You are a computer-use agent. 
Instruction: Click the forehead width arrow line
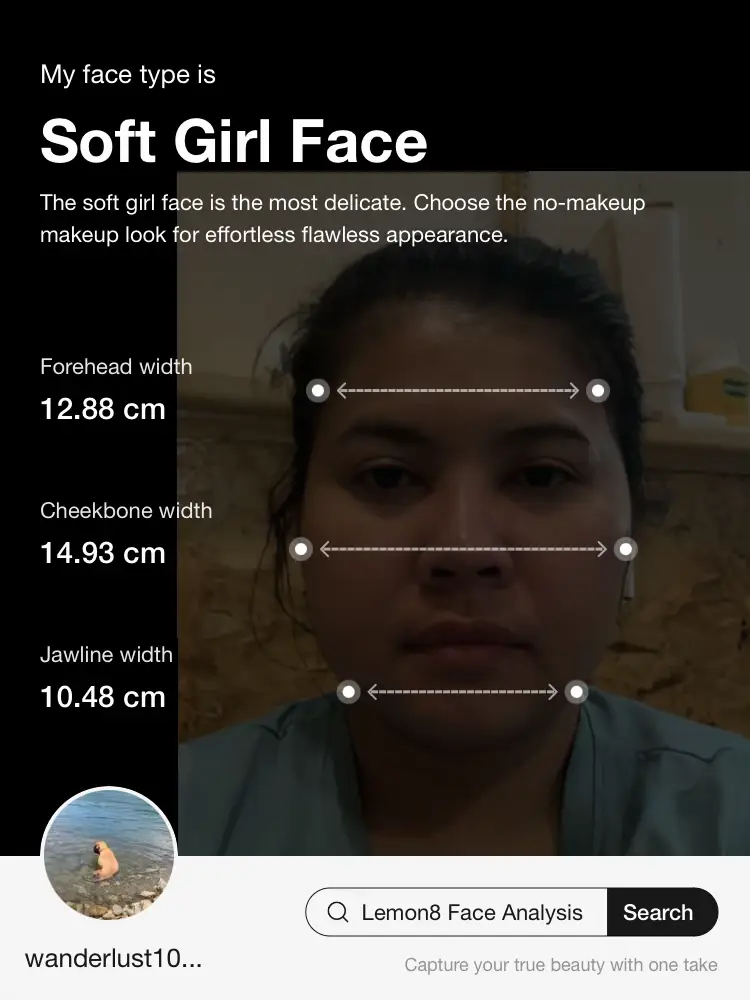coord(456,391)
